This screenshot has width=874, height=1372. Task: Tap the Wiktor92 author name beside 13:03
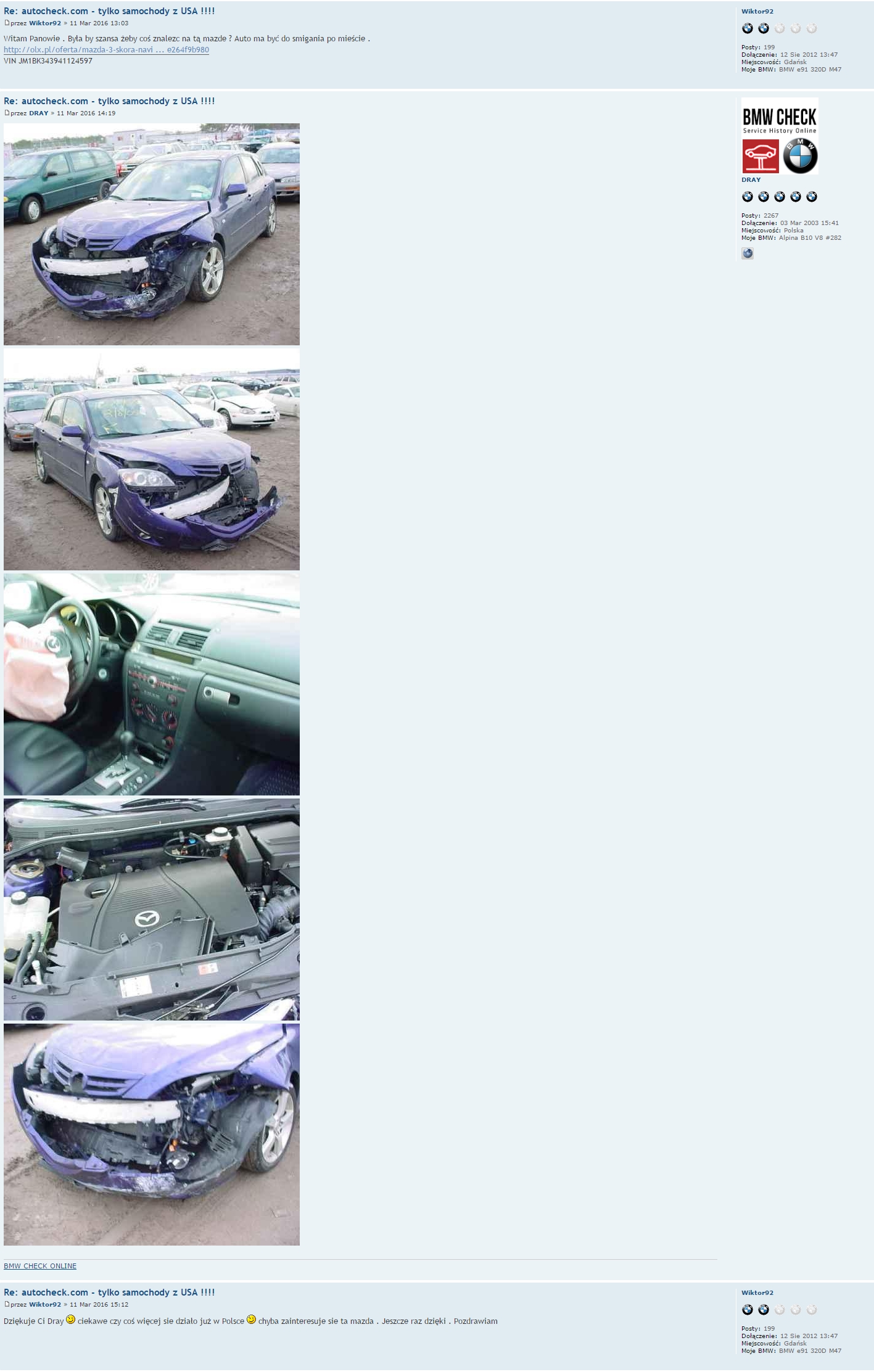tap(45, 23)
